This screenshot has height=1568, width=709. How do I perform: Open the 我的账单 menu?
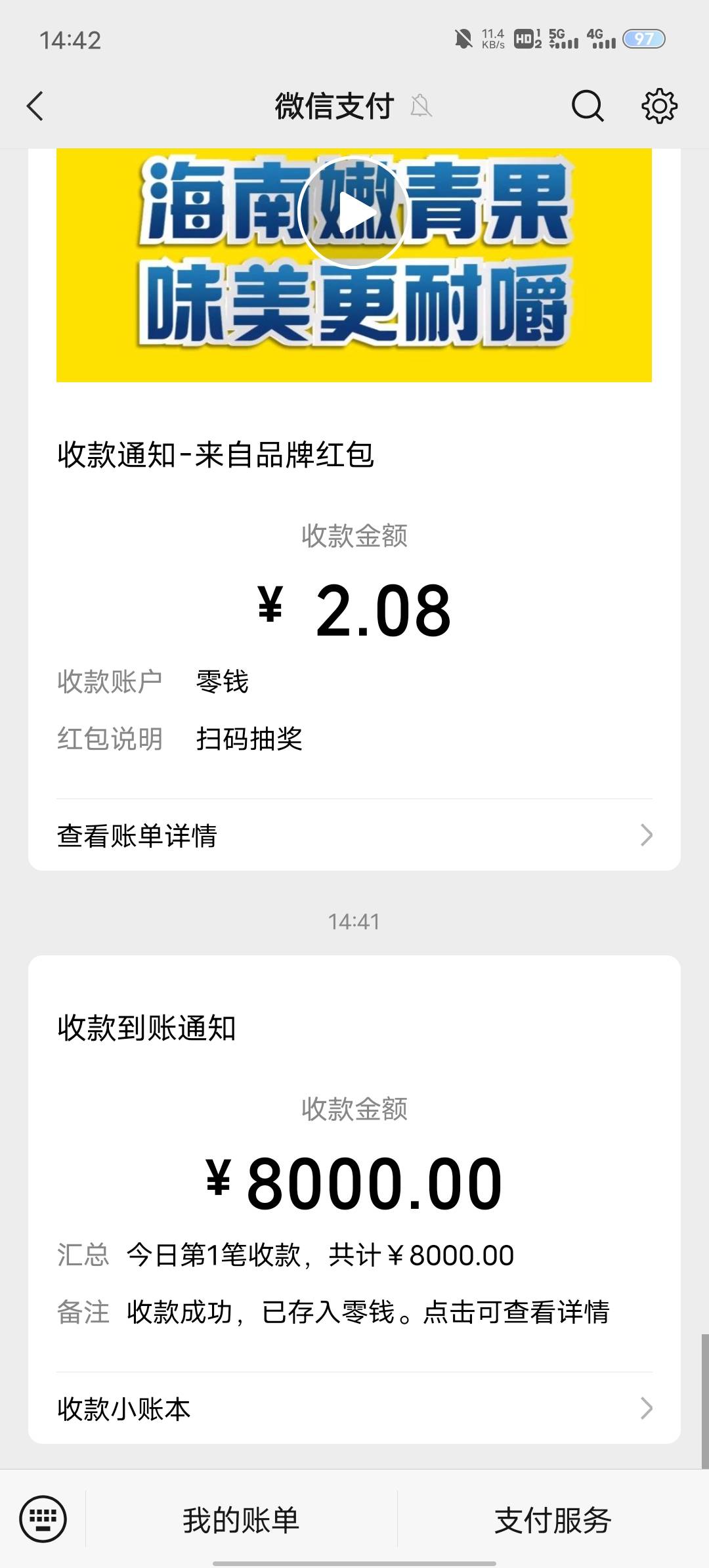coord(241,1520)
